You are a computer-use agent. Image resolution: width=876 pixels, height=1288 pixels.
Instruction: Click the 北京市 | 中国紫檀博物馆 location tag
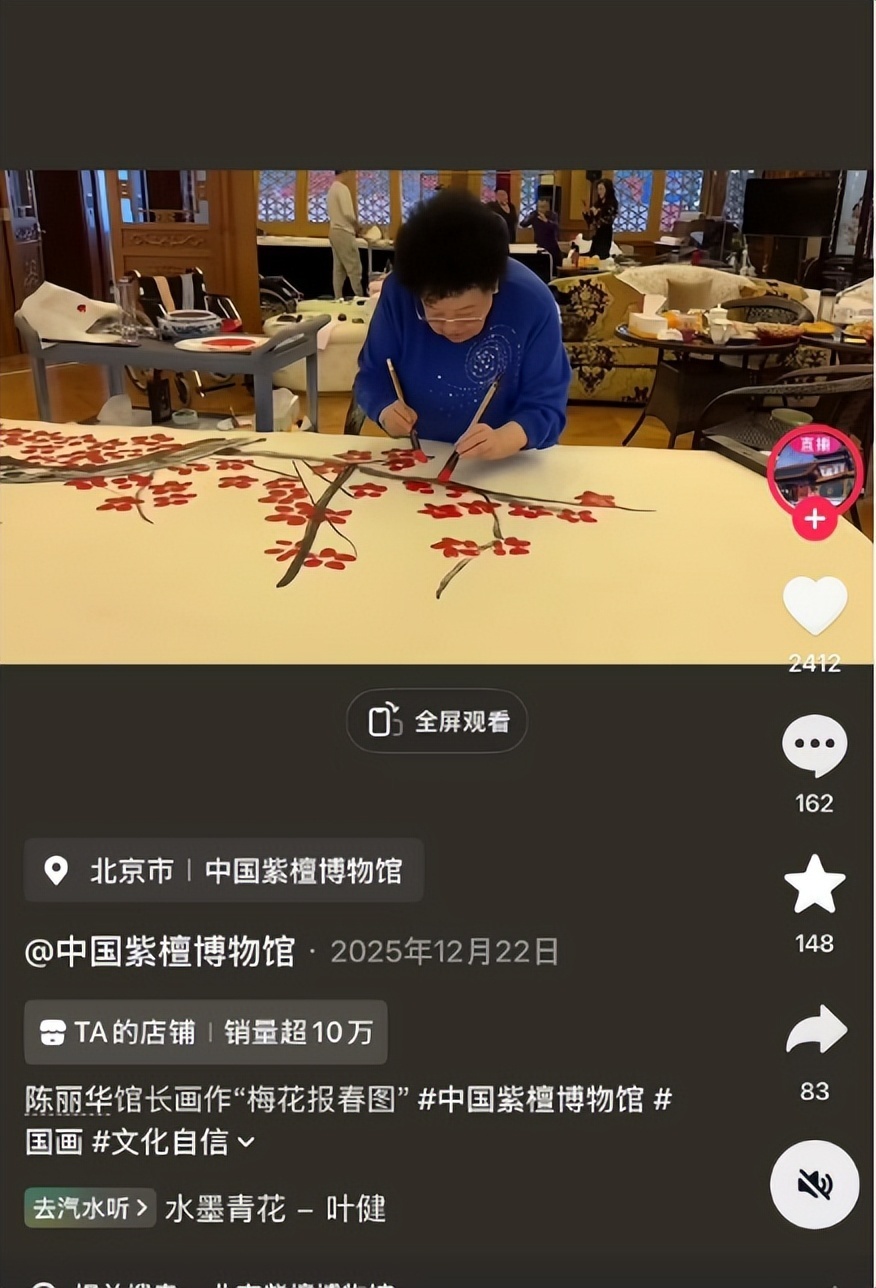[225, 870]
